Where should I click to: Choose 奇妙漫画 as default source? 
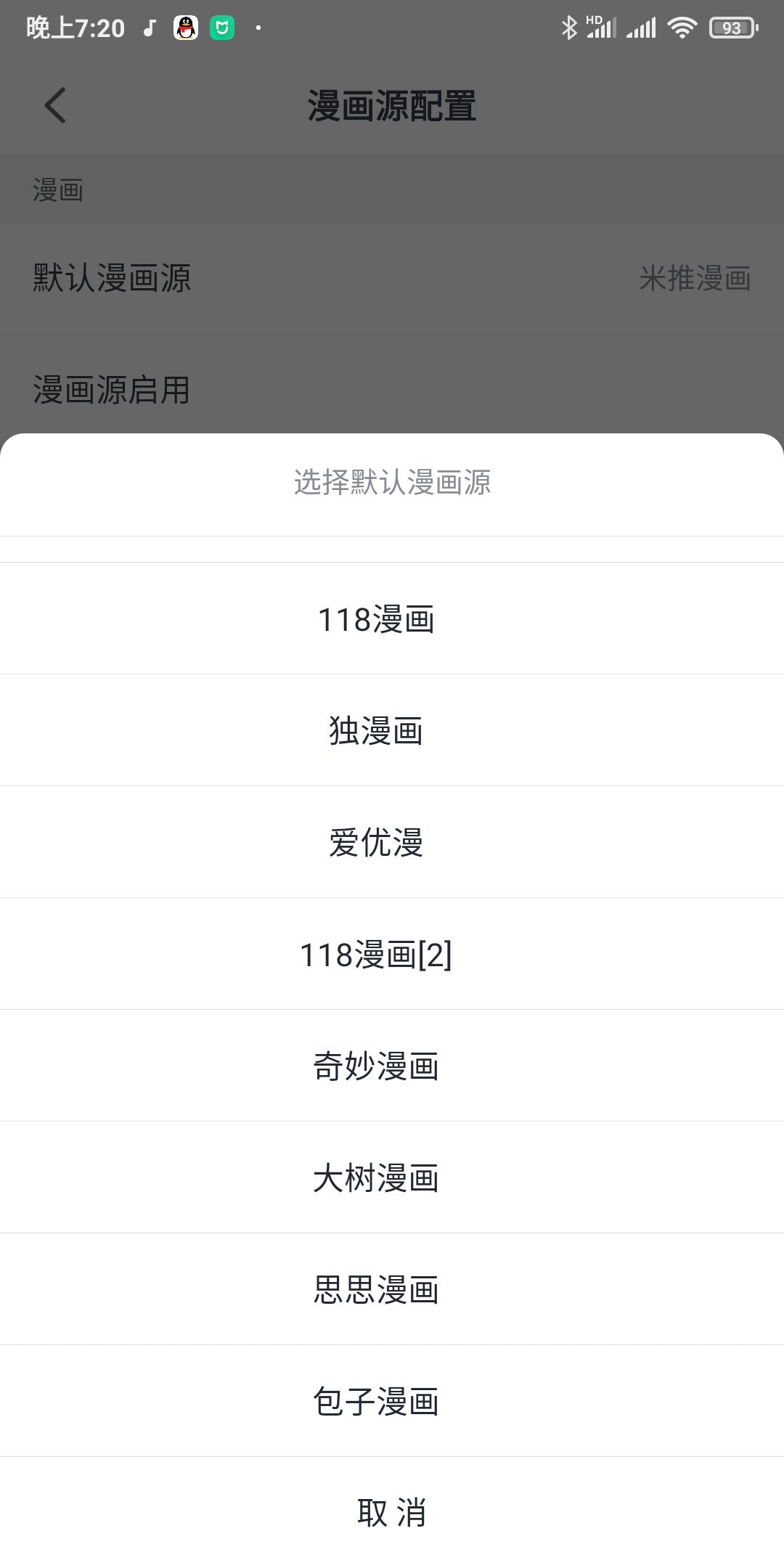coord(376,1066)
